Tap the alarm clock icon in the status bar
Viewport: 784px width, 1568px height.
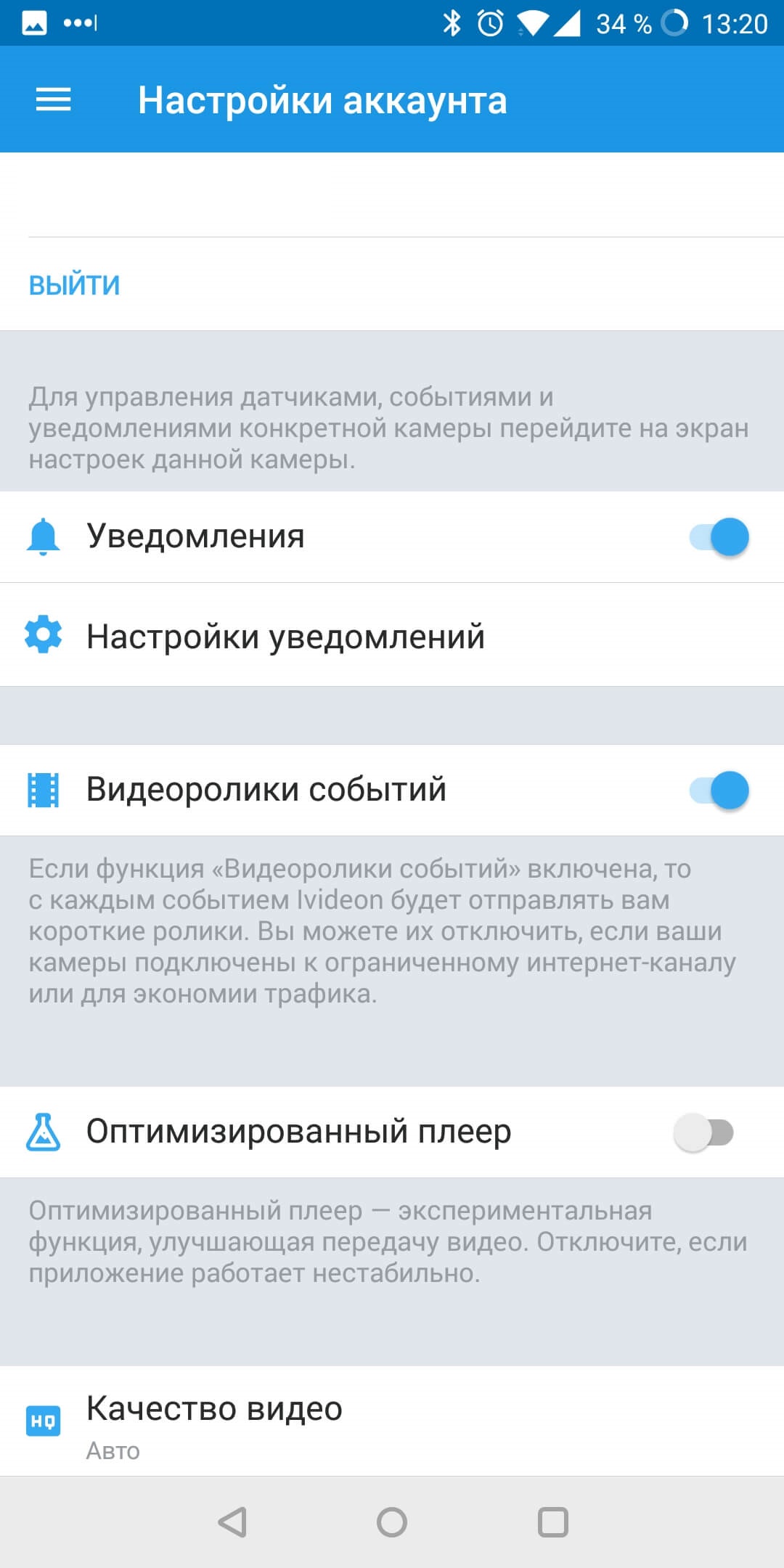[x=491, y=23]
